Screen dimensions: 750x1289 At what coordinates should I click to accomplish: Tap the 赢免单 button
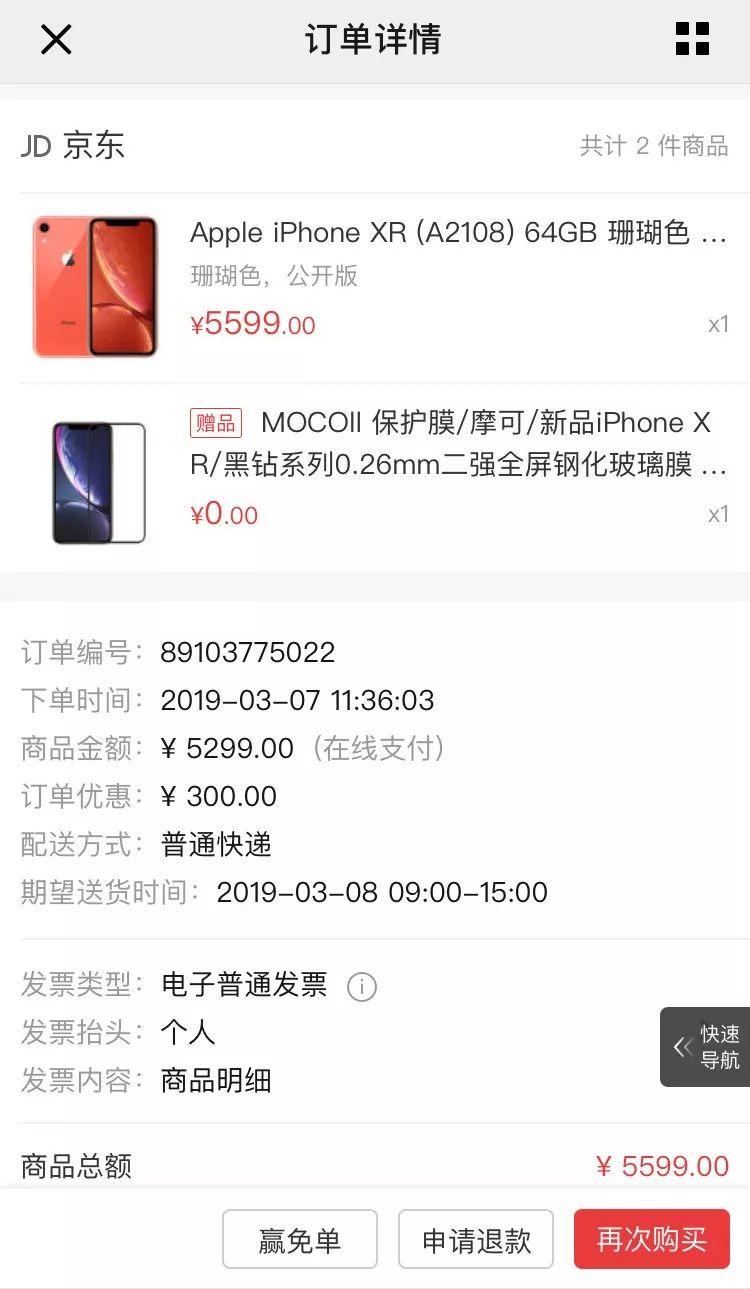(x=300, y=1240)
